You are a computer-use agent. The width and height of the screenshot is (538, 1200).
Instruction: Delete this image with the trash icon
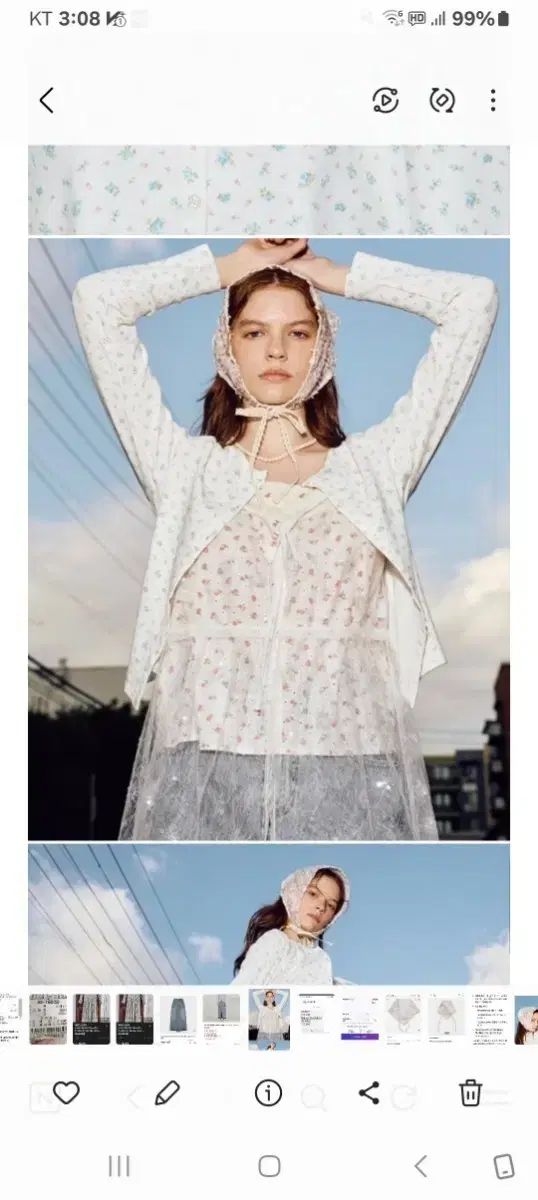pos(471,1093)
